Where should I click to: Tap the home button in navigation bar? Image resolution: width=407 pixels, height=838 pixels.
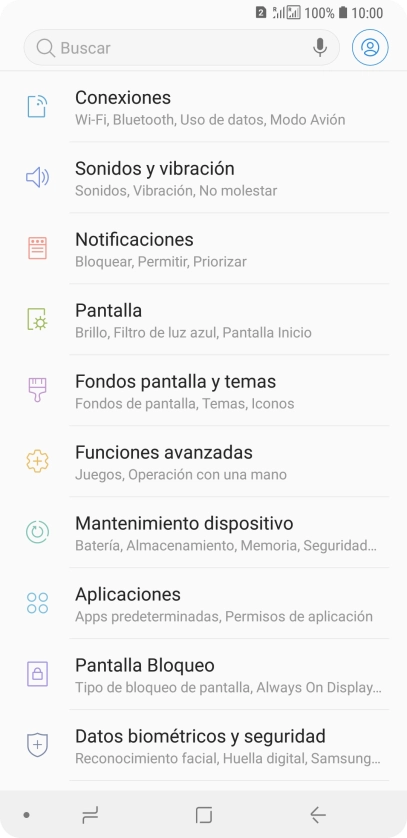click(x=204, y=815)
